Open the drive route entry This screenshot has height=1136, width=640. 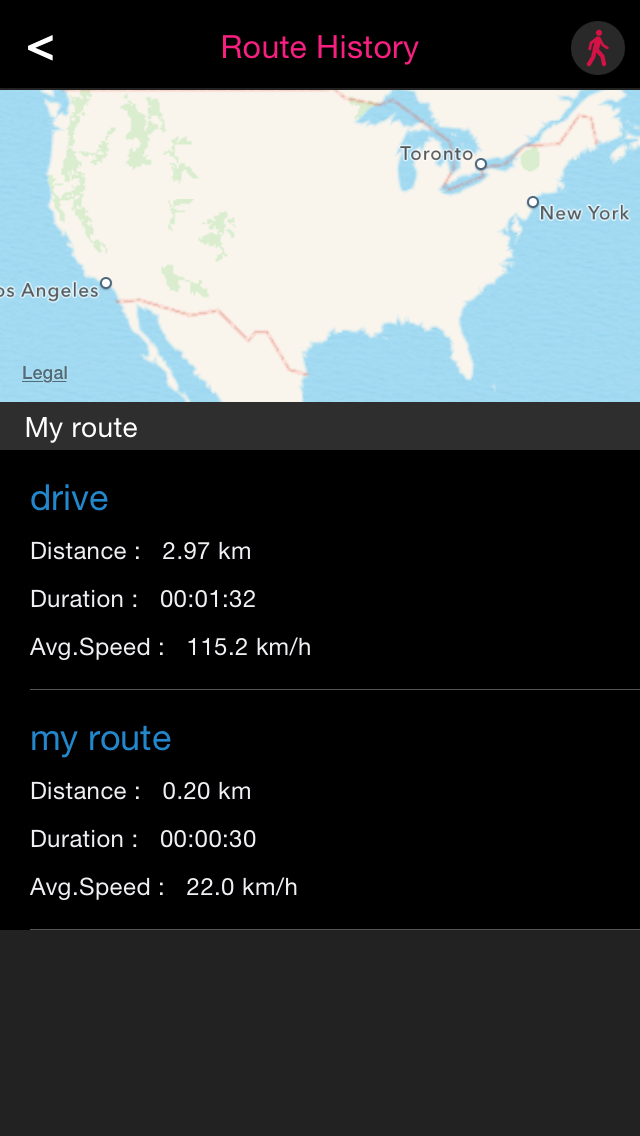coord(320,570)
